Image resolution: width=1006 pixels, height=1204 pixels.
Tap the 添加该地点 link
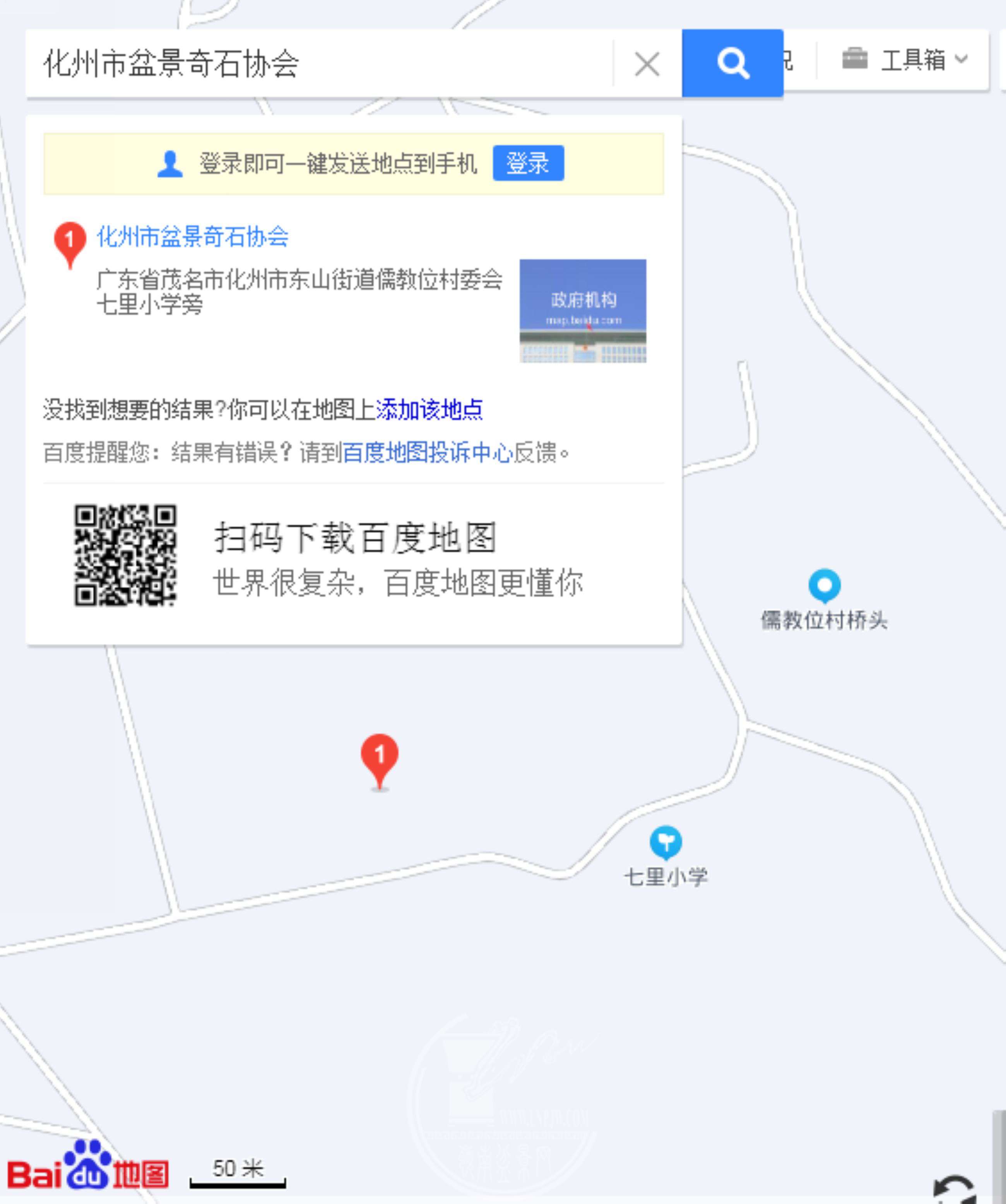click(x=429, y=409)
